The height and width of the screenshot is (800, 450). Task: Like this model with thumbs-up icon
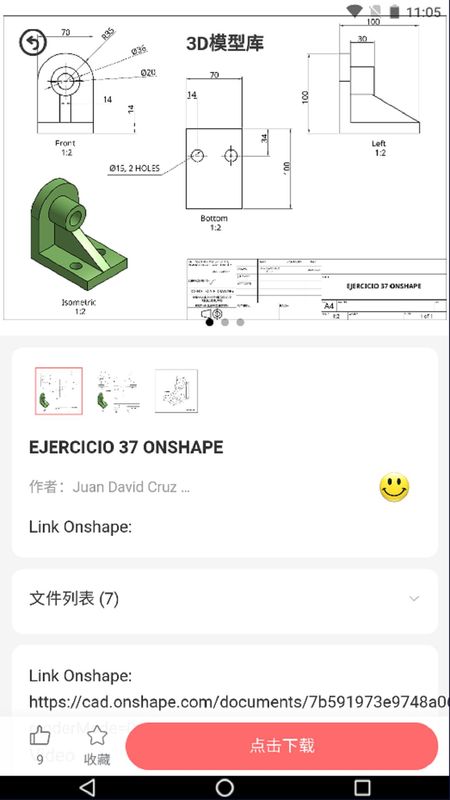(x=40, y=745)
